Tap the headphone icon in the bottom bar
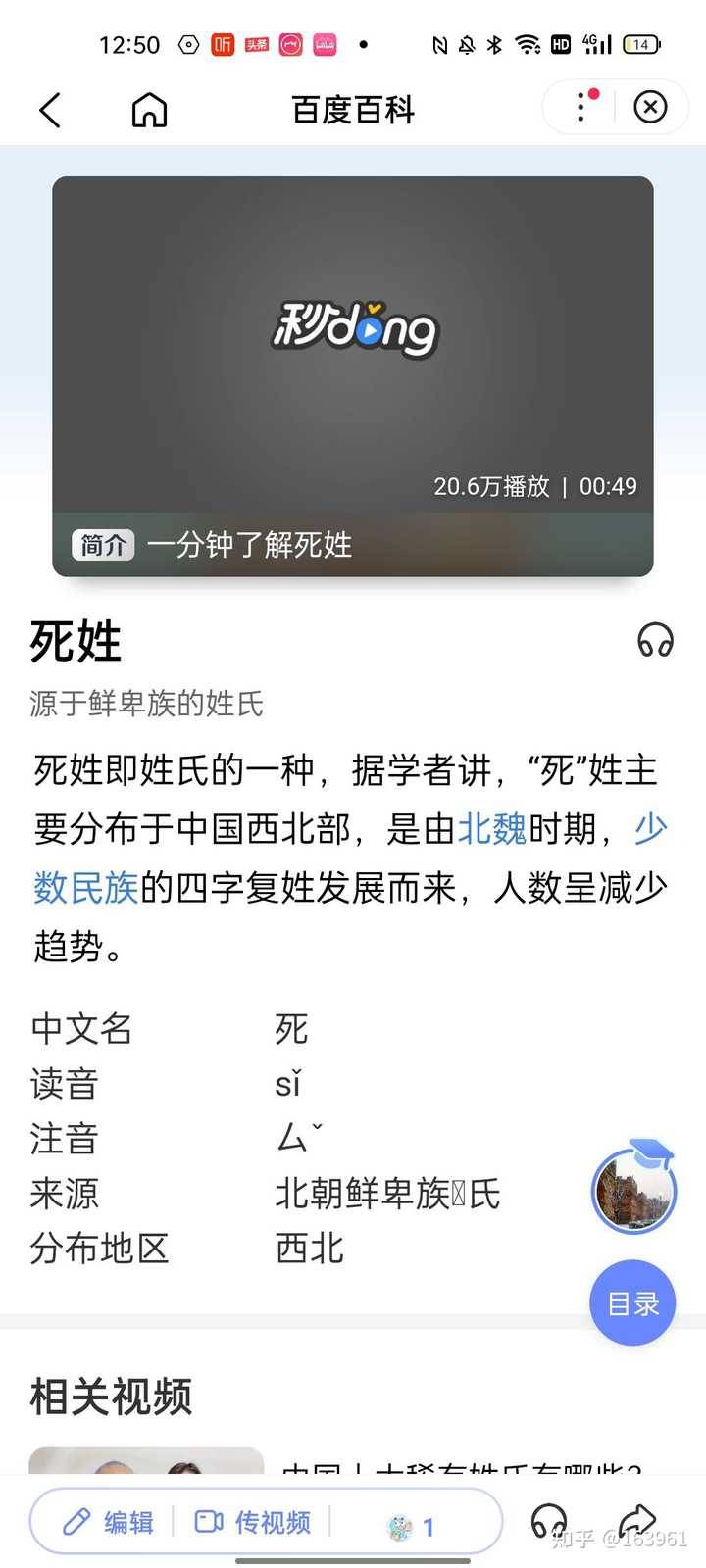This screenshot has width=706, height=1568. (548, 1522)
